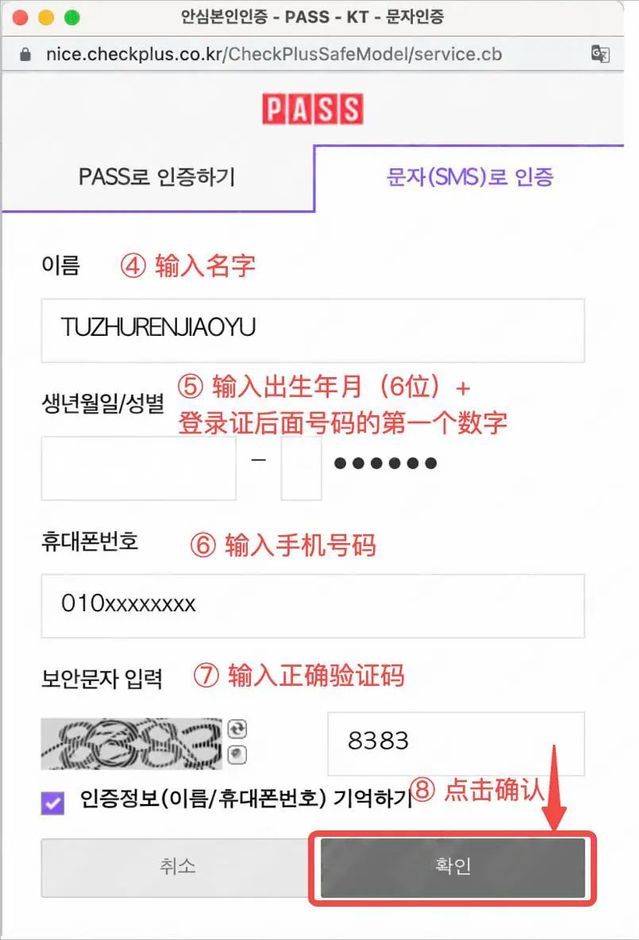
Task: Uncheck the 인증정보 기억하기 checkbox
Action: (x=53, y=803)
